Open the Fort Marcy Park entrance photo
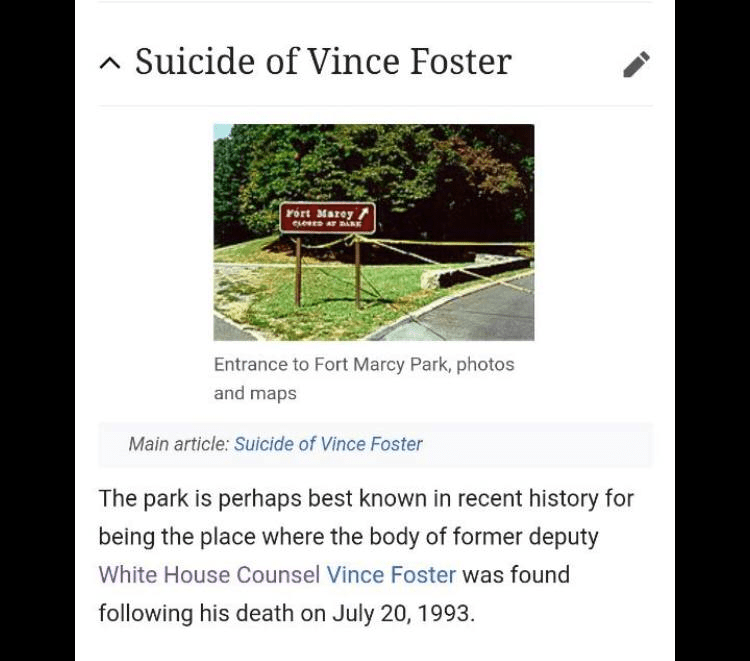Viewport: 750px width, 661px height. (x=373, y=232)
